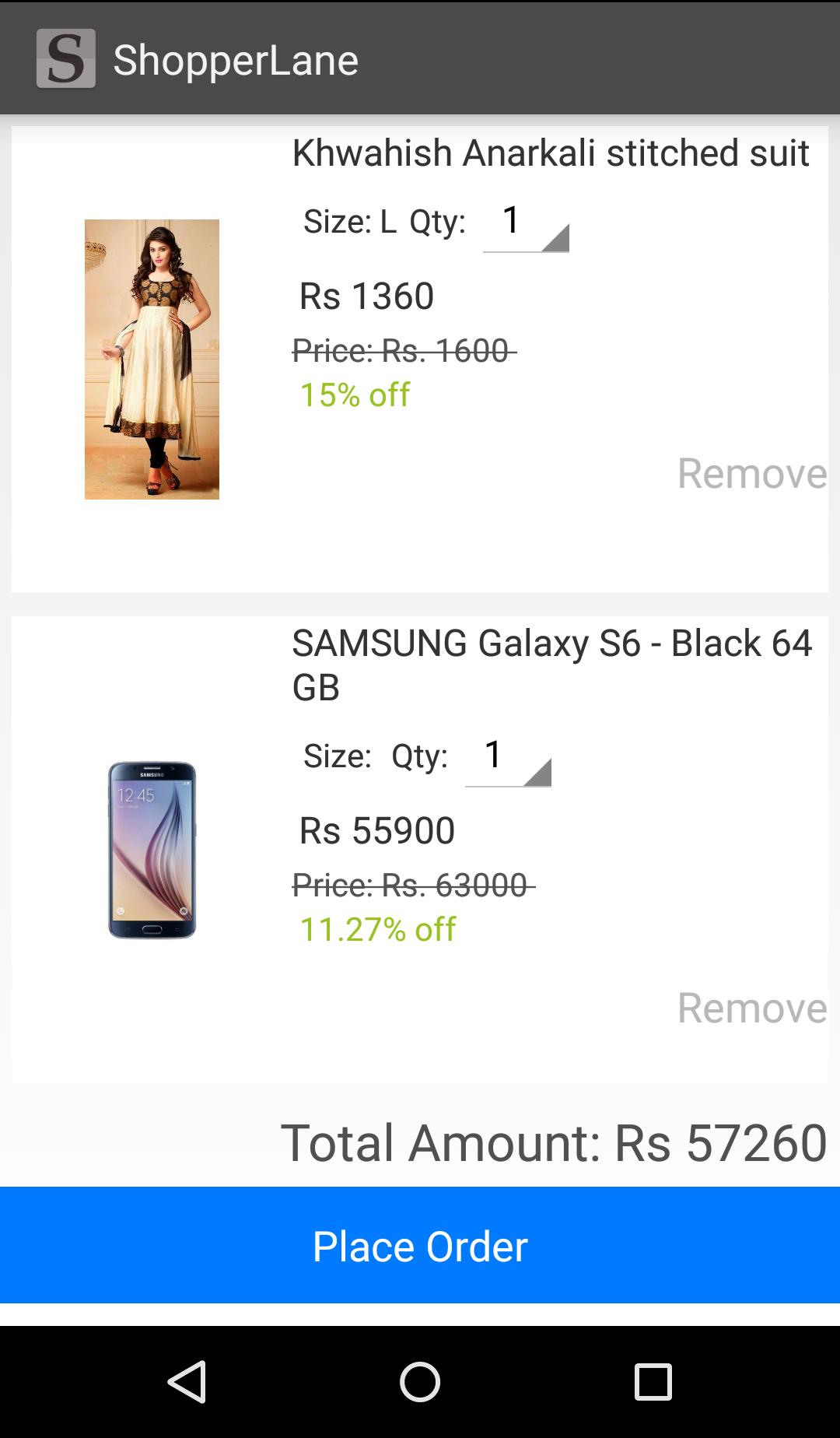
Task: Remove SAMSUNG Galaxy S6 from cart
Action: 752,1008
